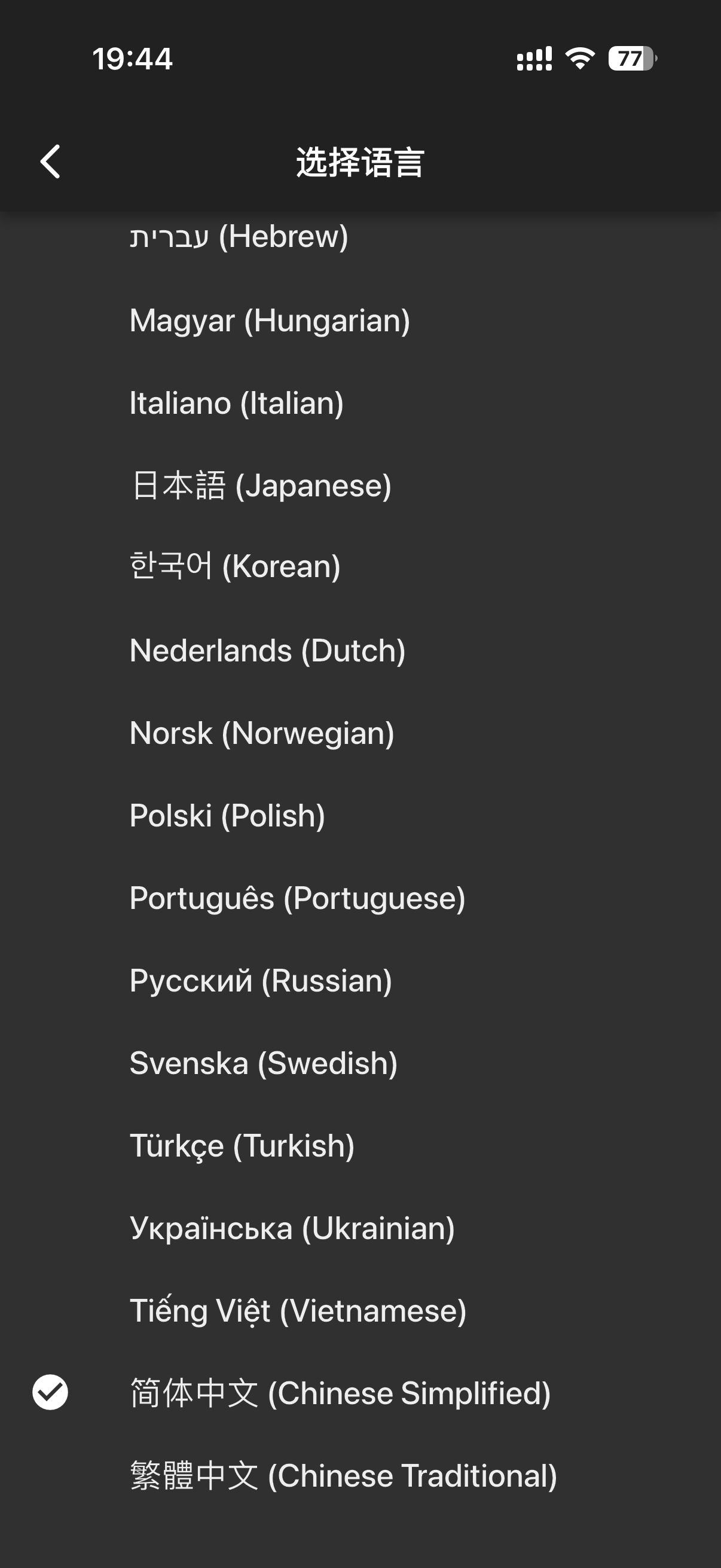Tap the checked 简体中文 (Chinese Simplified) option
The height and width of the screenshot is (1568, 721).
point(340,1393)
